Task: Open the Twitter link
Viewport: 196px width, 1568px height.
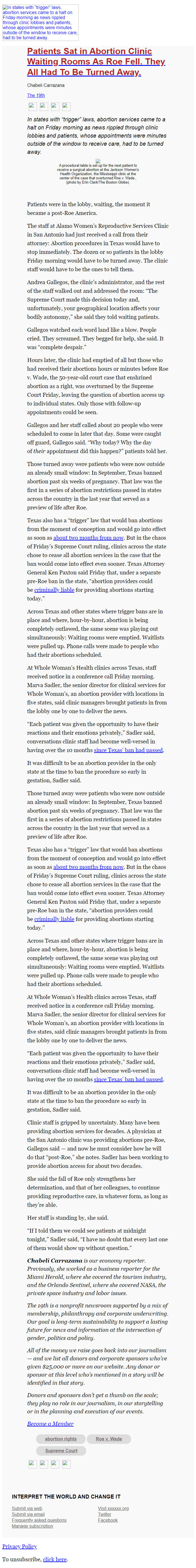Action: click(x=105, y=1514)
